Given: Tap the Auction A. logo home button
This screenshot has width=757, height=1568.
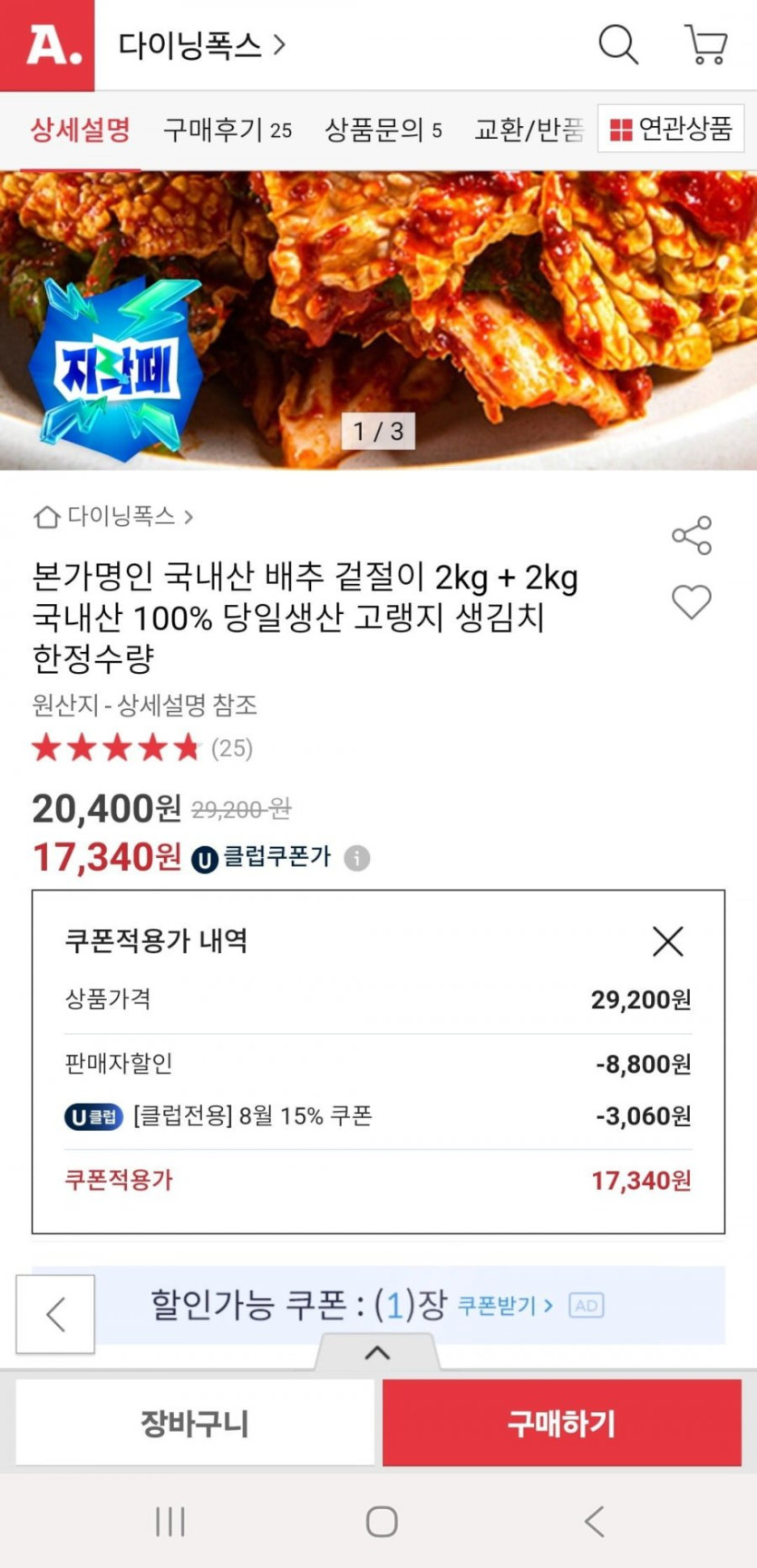Looking at the screenshot, I should point(47,44).
